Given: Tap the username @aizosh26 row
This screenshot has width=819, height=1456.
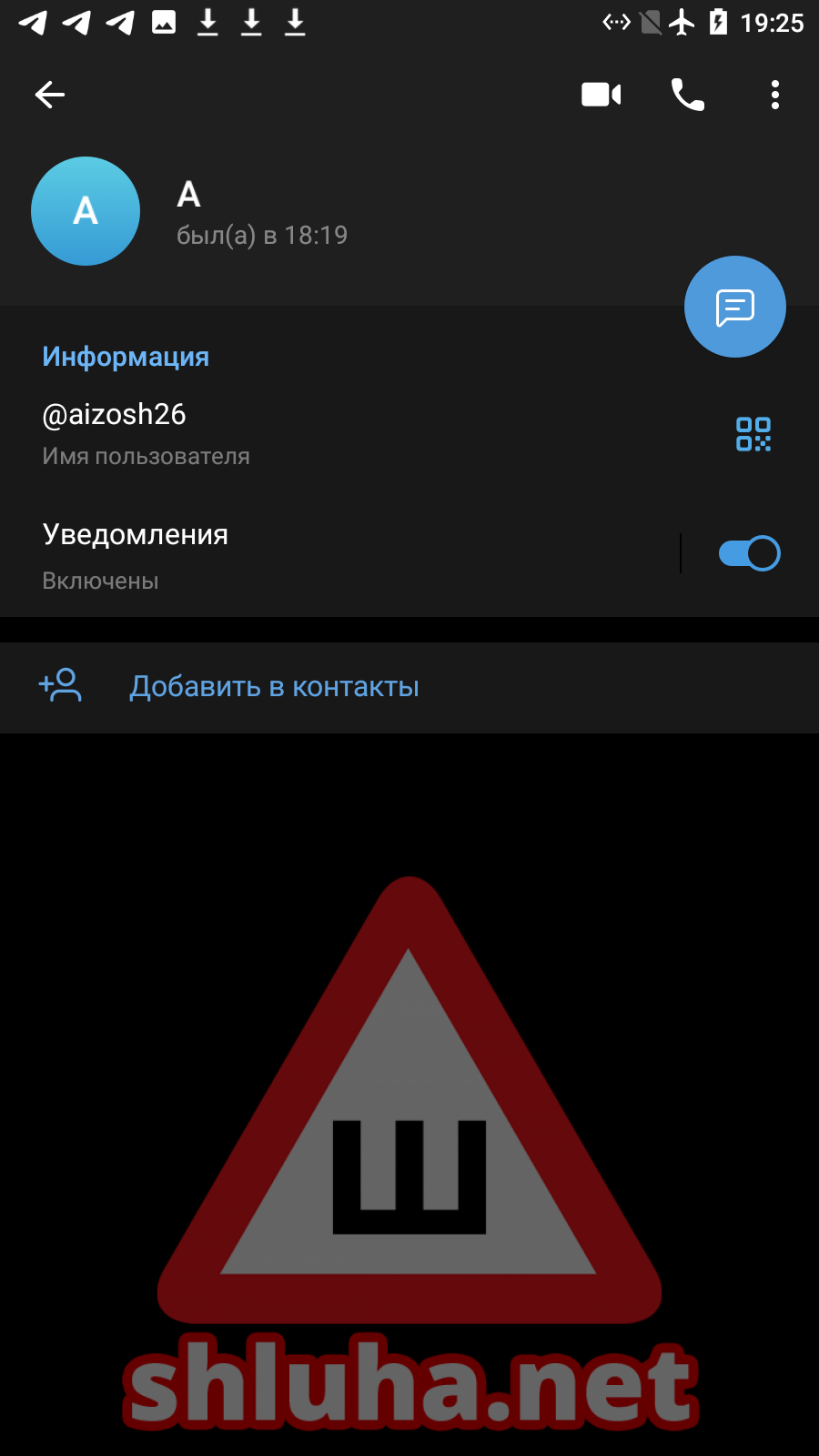Looking at the screenshot, I should tap(273, 433).
